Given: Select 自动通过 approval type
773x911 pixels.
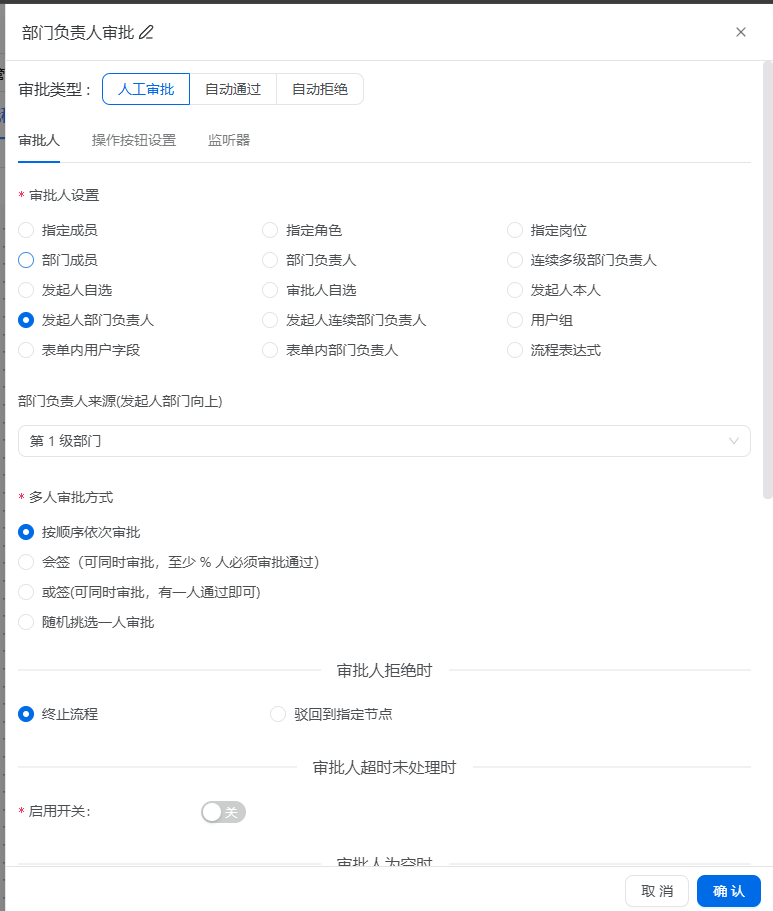Looking at the screenshot, I should (233, 89).
